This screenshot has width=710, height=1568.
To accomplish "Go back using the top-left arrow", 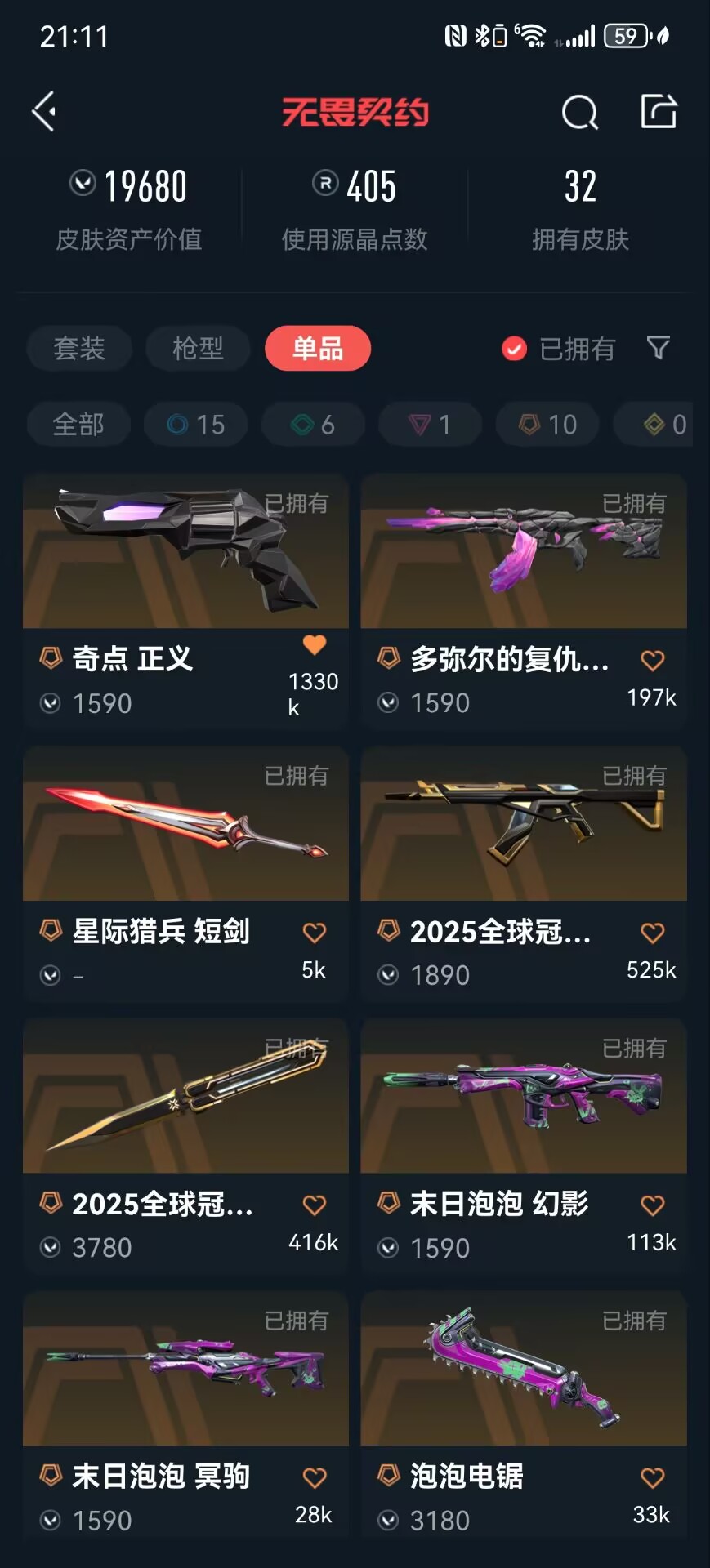I will [44, 112].
